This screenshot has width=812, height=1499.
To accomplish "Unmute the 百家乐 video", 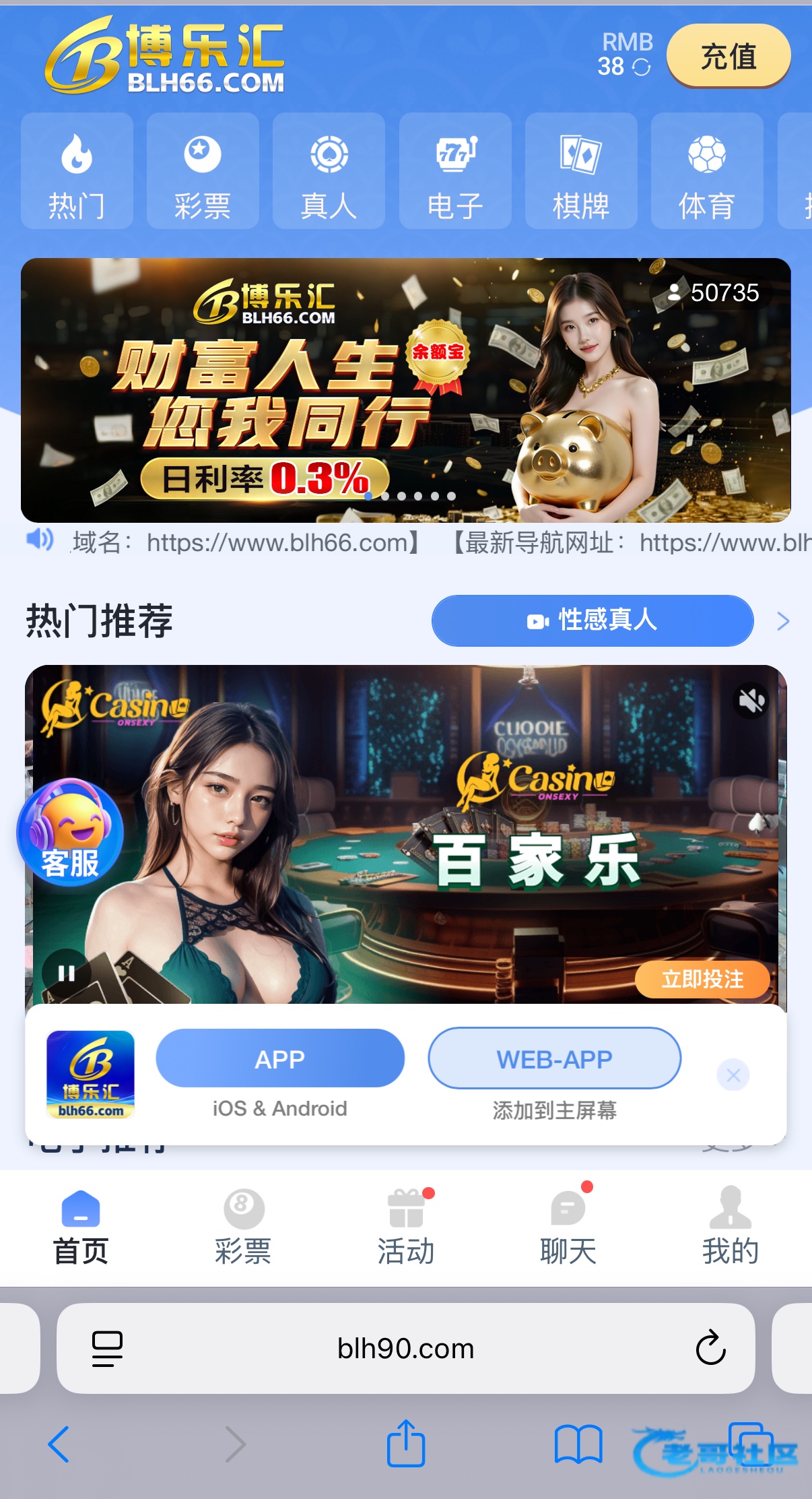I will (x=751, y=701).
